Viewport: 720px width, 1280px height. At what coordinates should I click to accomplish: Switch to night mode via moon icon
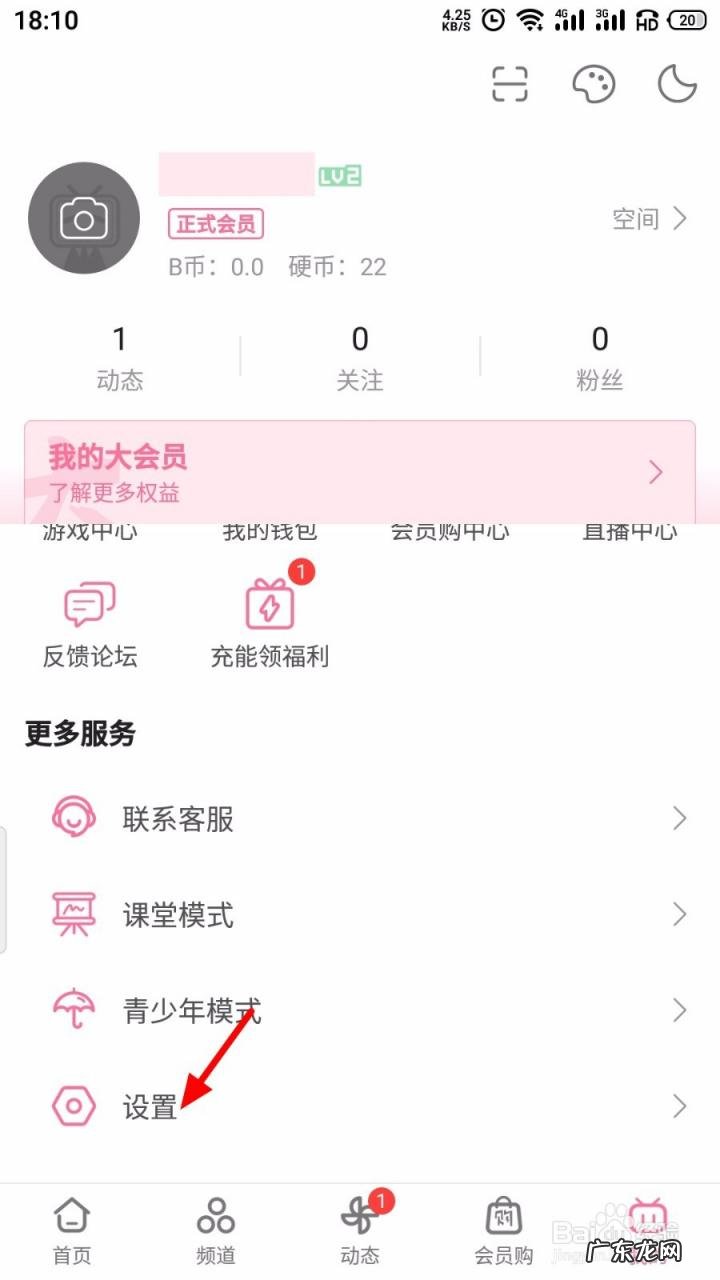coord(676,84)
